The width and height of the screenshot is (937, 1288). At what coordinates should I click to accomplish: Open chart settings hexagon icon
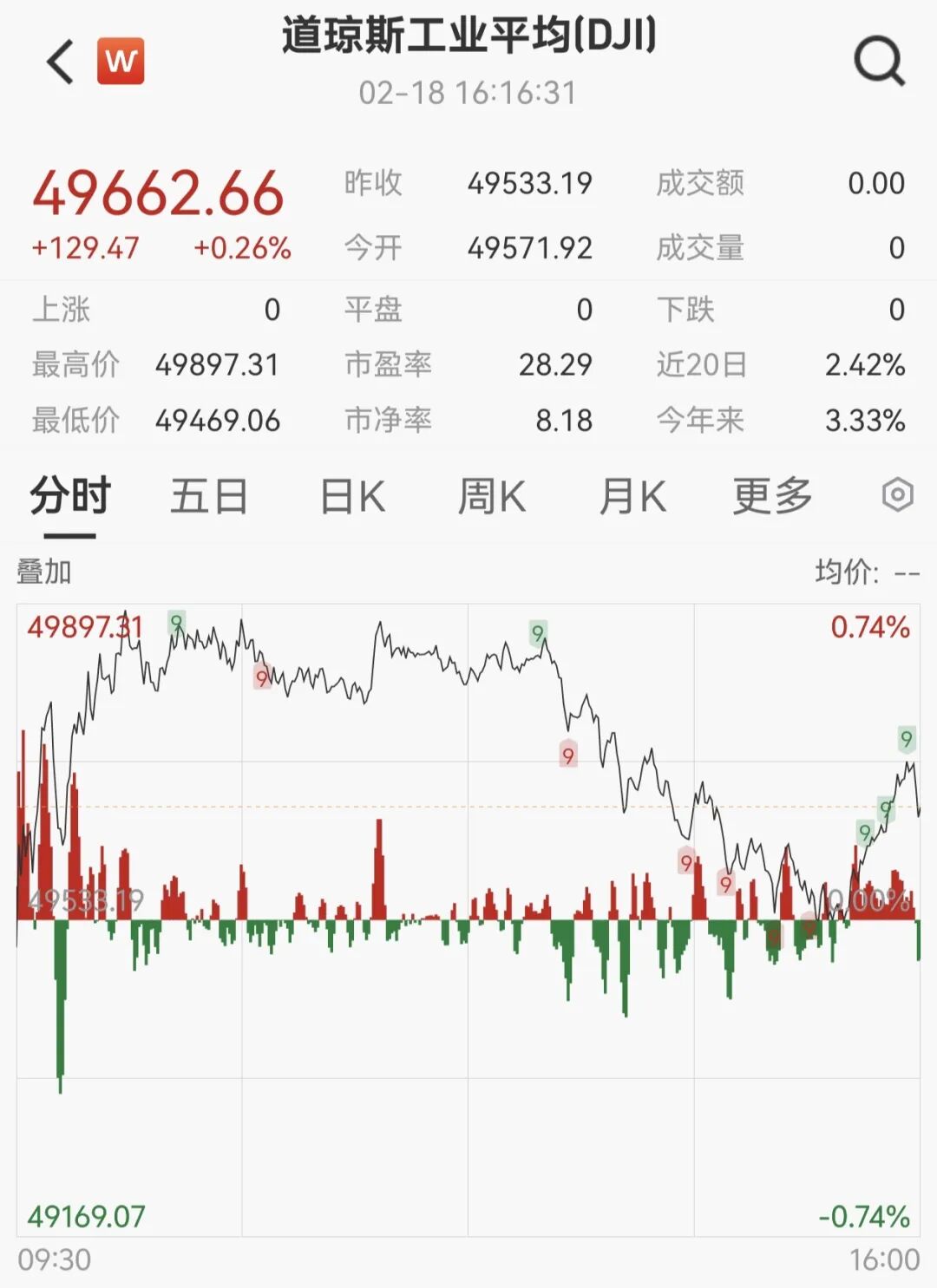[x=897, y=495]
